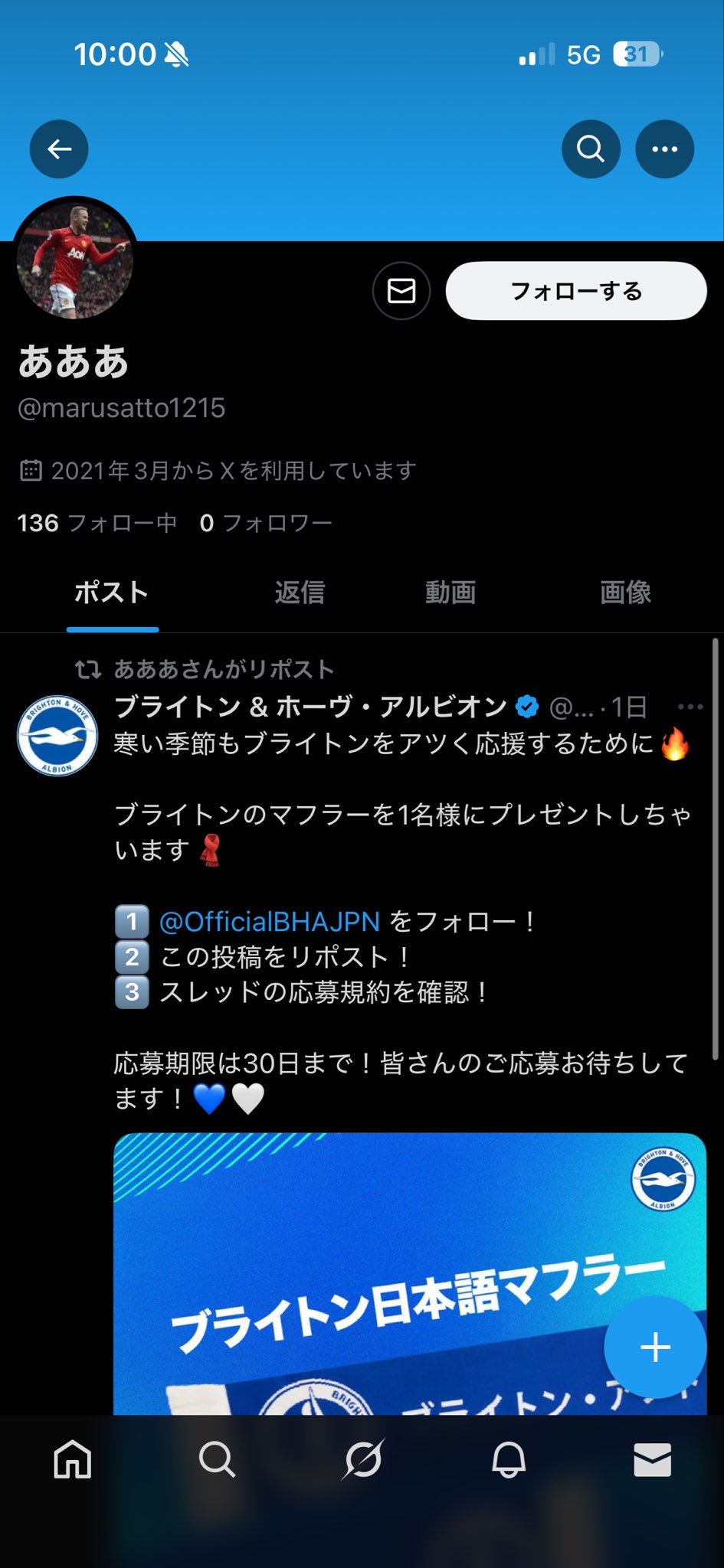Open the messages envelope tab
This screenshot has width=724, height=1568.
coord(652,1459)
